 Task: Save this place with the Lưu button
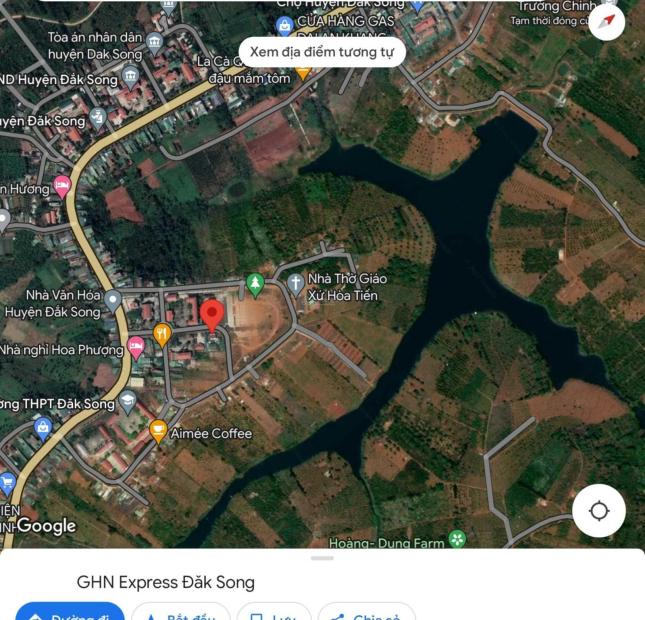point(274,612)
